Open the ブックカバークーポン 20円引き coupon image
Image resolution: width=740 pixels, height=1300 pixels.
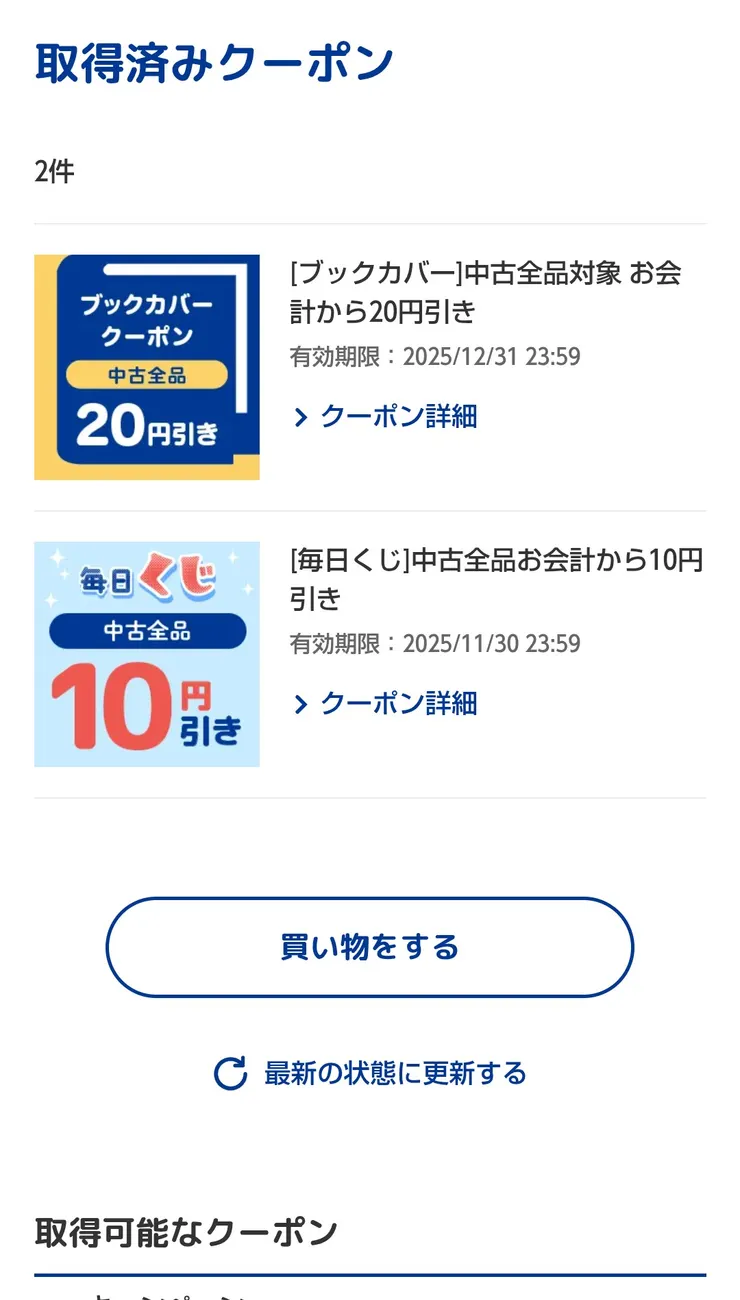tap(146, 366)
